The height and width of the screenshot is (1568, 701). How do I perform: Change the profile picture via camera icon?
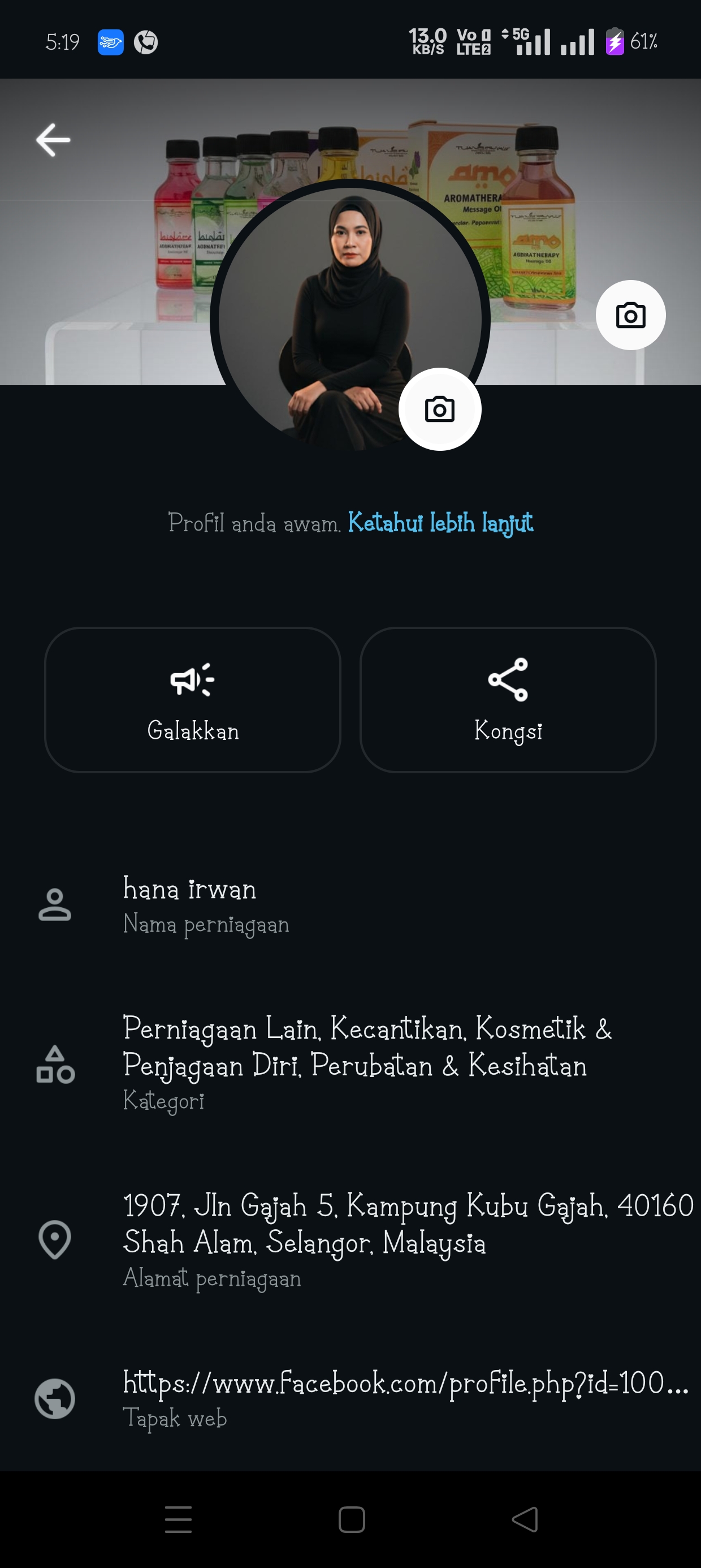point(439,409)
